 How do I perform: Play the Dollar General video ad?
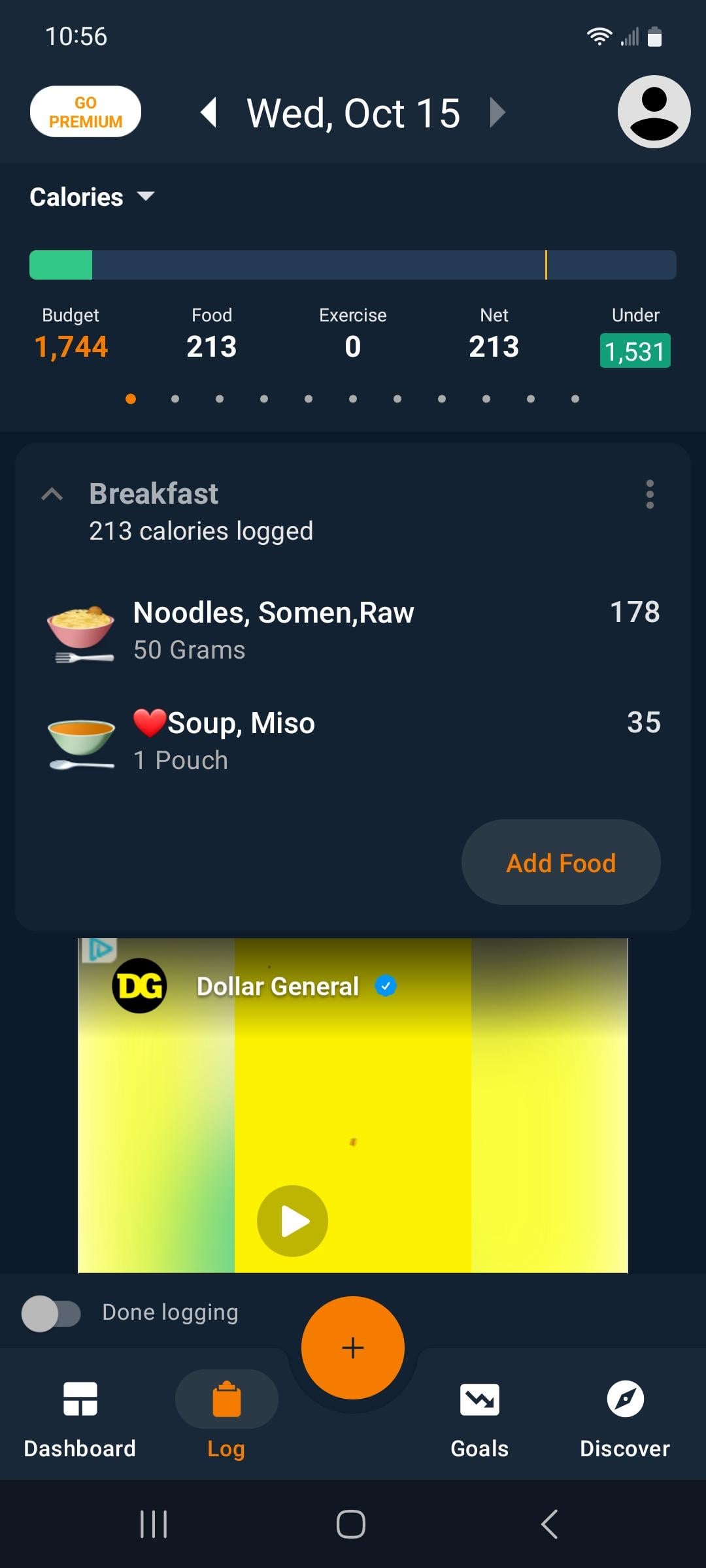(x=292, y=1220)
